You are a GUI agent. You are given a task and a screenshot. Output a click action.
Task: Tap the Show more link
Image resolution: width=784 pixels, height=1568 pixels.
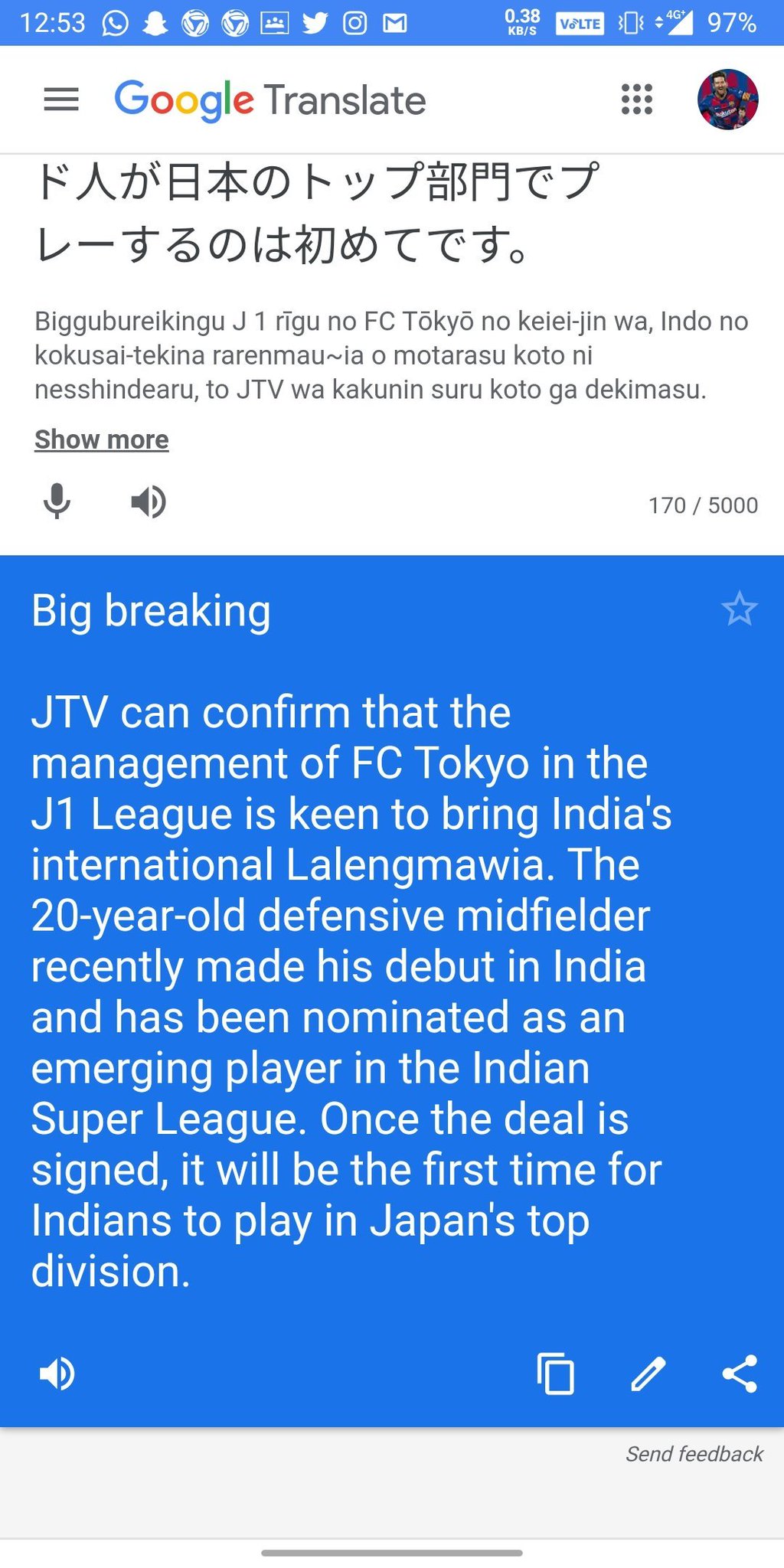pos(102,439)
